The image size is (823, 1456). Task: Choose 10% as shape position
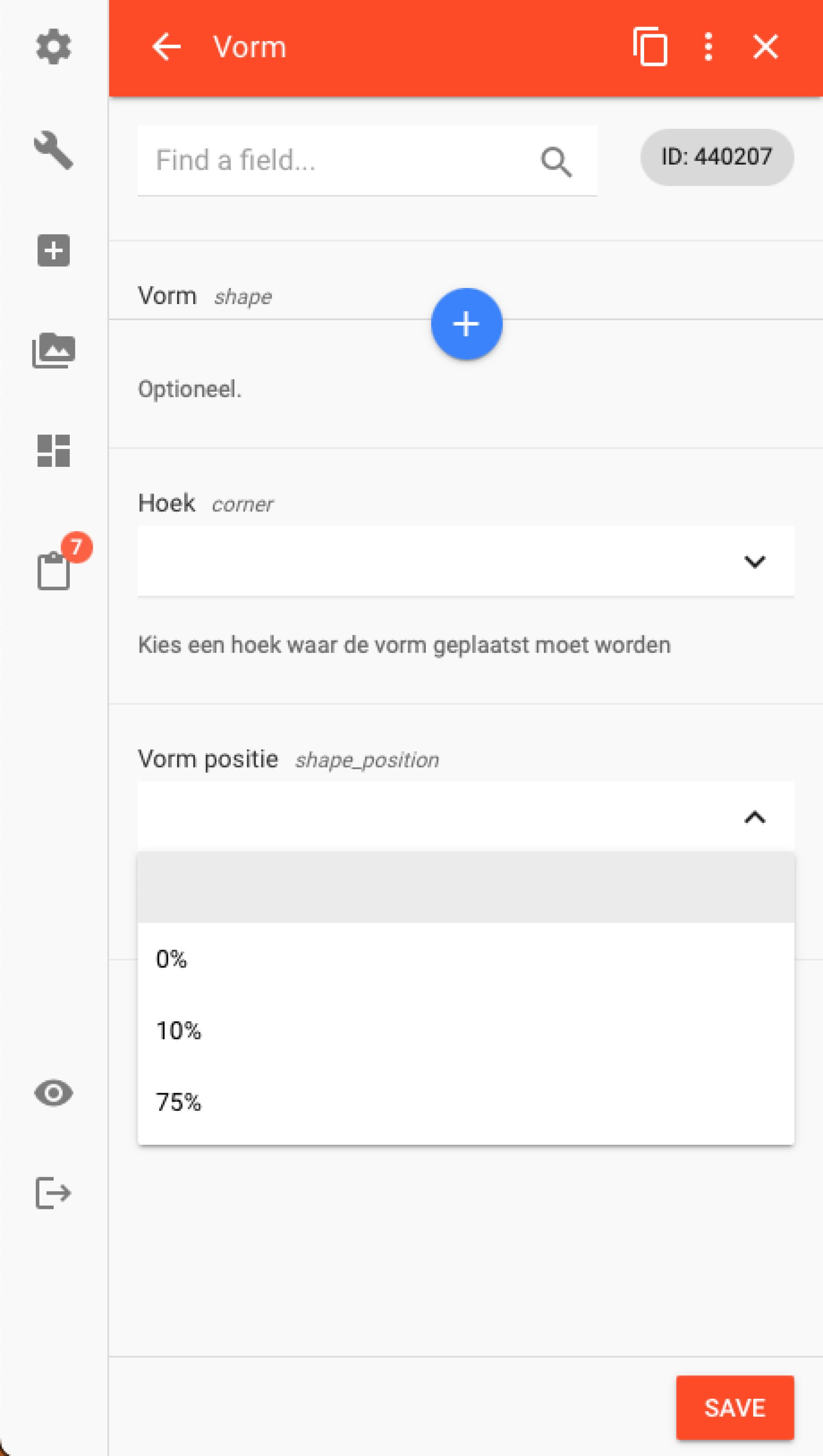[466, 1031]
